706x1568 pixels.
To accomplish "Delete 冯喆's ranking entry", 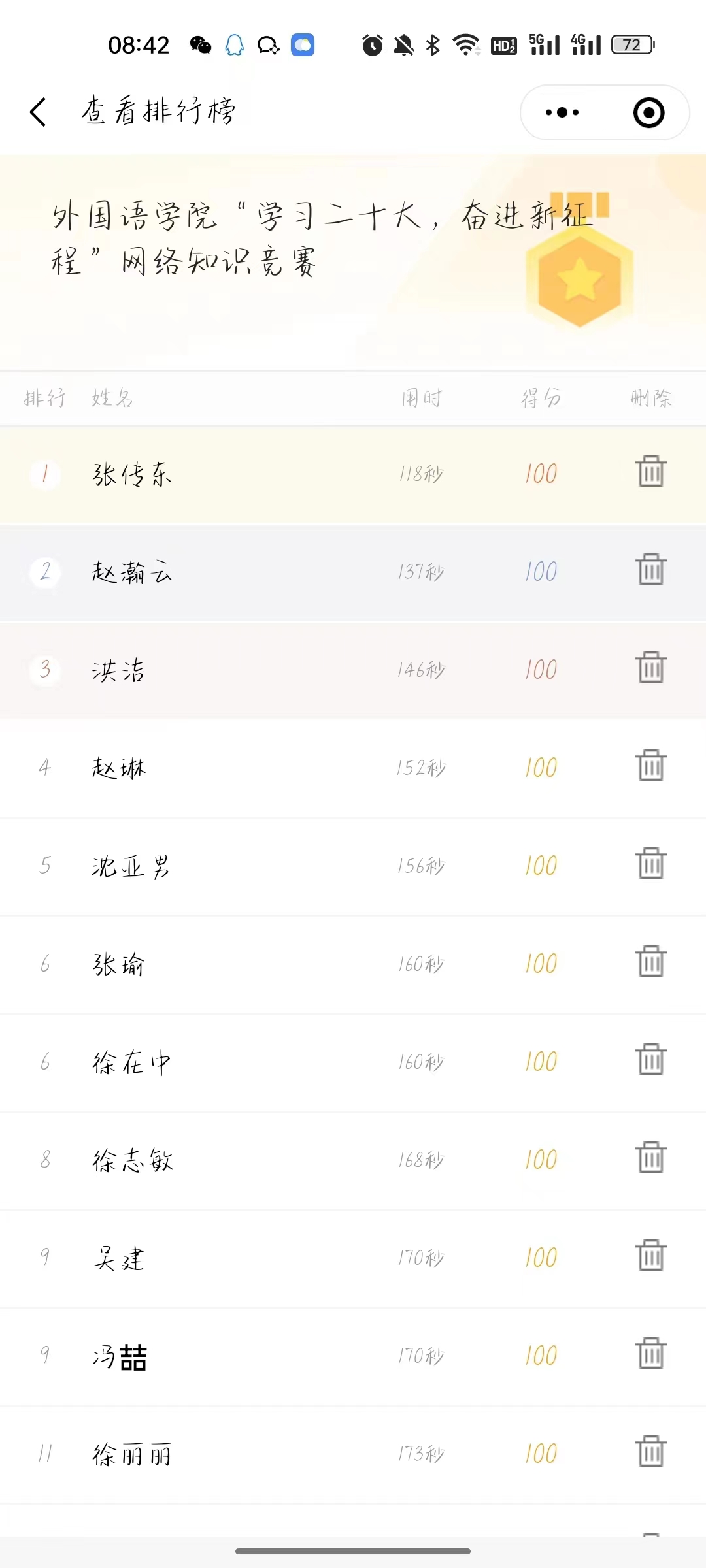I will tap(650, 1354).
